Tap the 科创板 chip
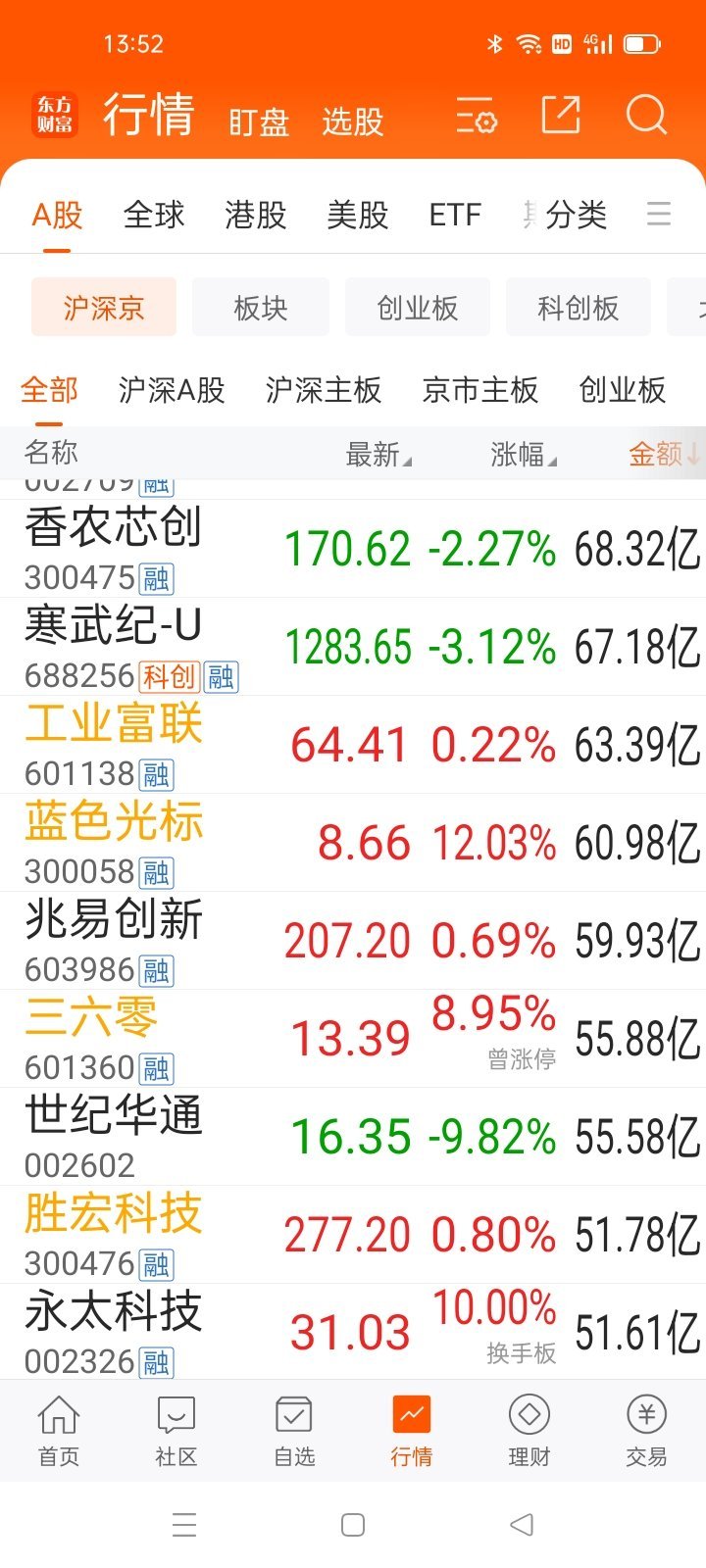The image size is (706, 1568). [579, 308]
